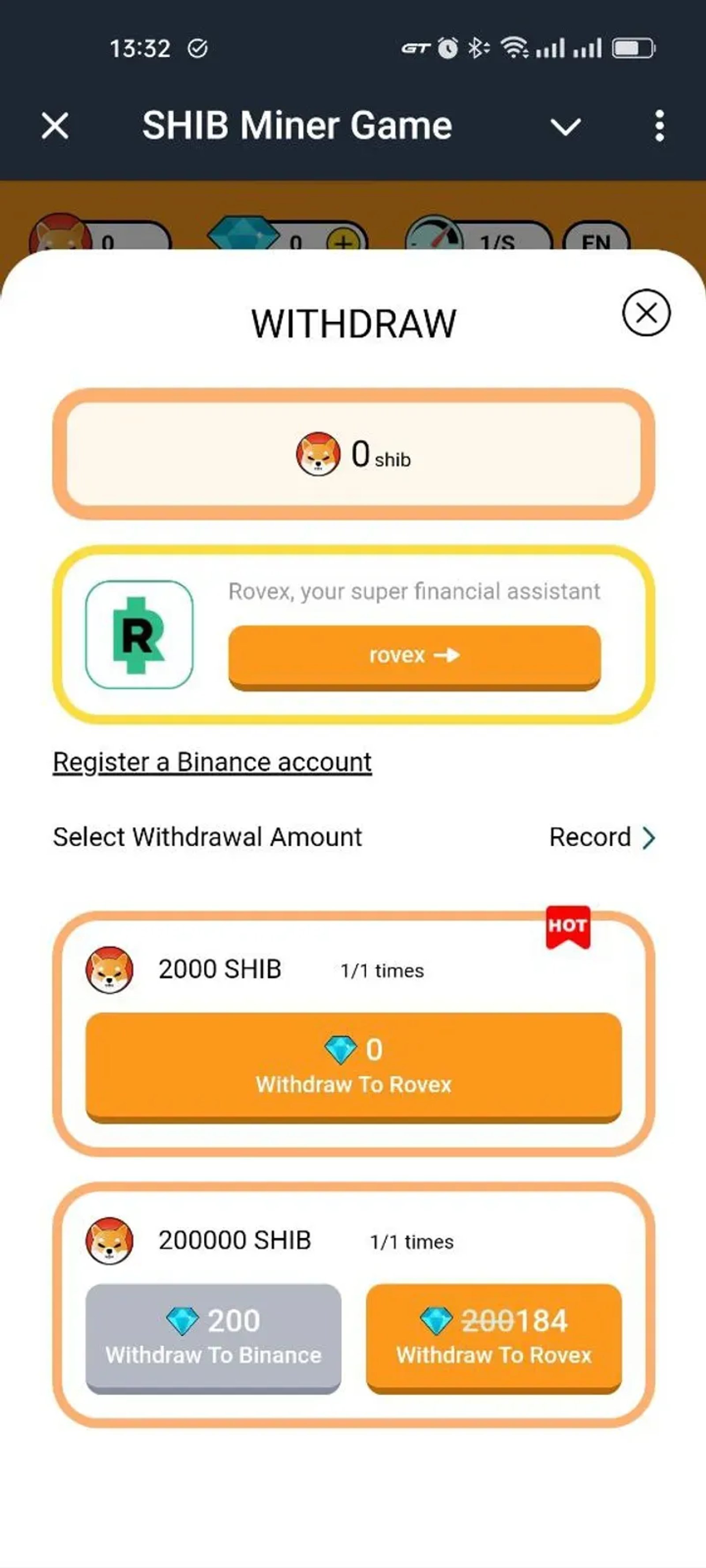The image size is (706, 1568).
Task: Open the three-dot overflow menu
Action: (x=659, y=126)
